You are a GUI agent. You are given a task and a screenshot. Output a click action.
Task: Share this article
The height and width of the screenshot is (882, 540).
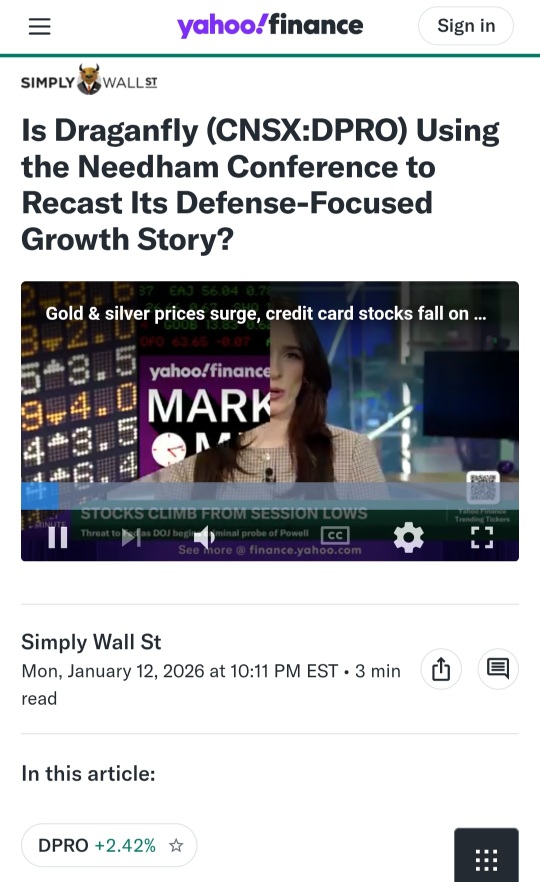pos(441,669)
